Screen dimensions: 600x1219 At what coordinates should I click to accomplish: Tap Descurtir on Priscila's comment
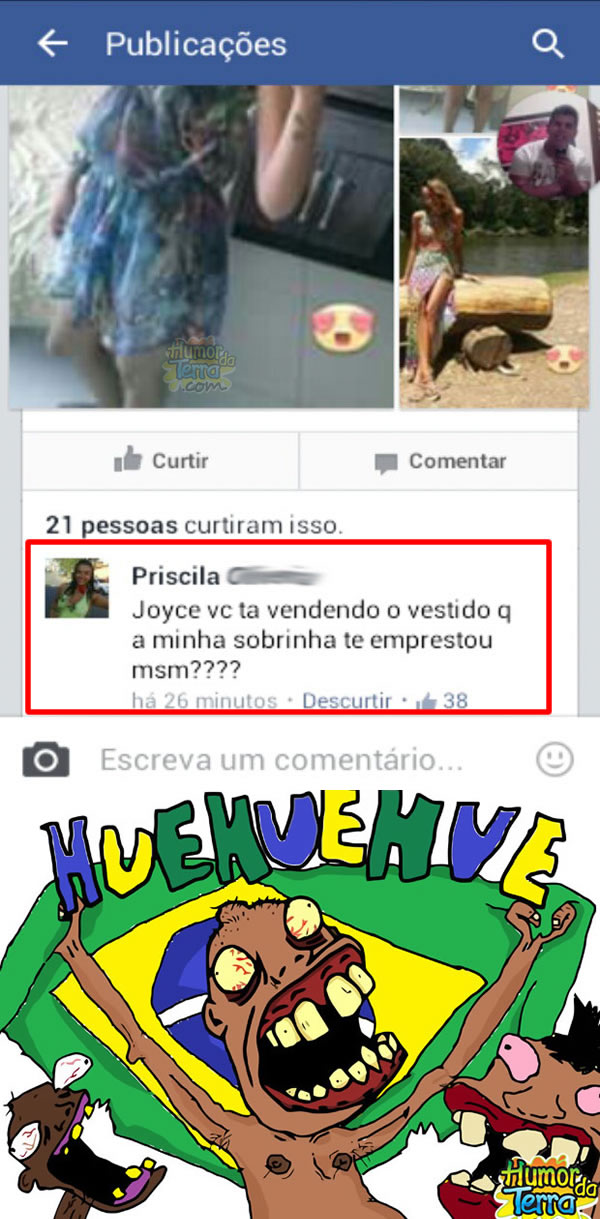pyautogui.click(x=347, y=700)
